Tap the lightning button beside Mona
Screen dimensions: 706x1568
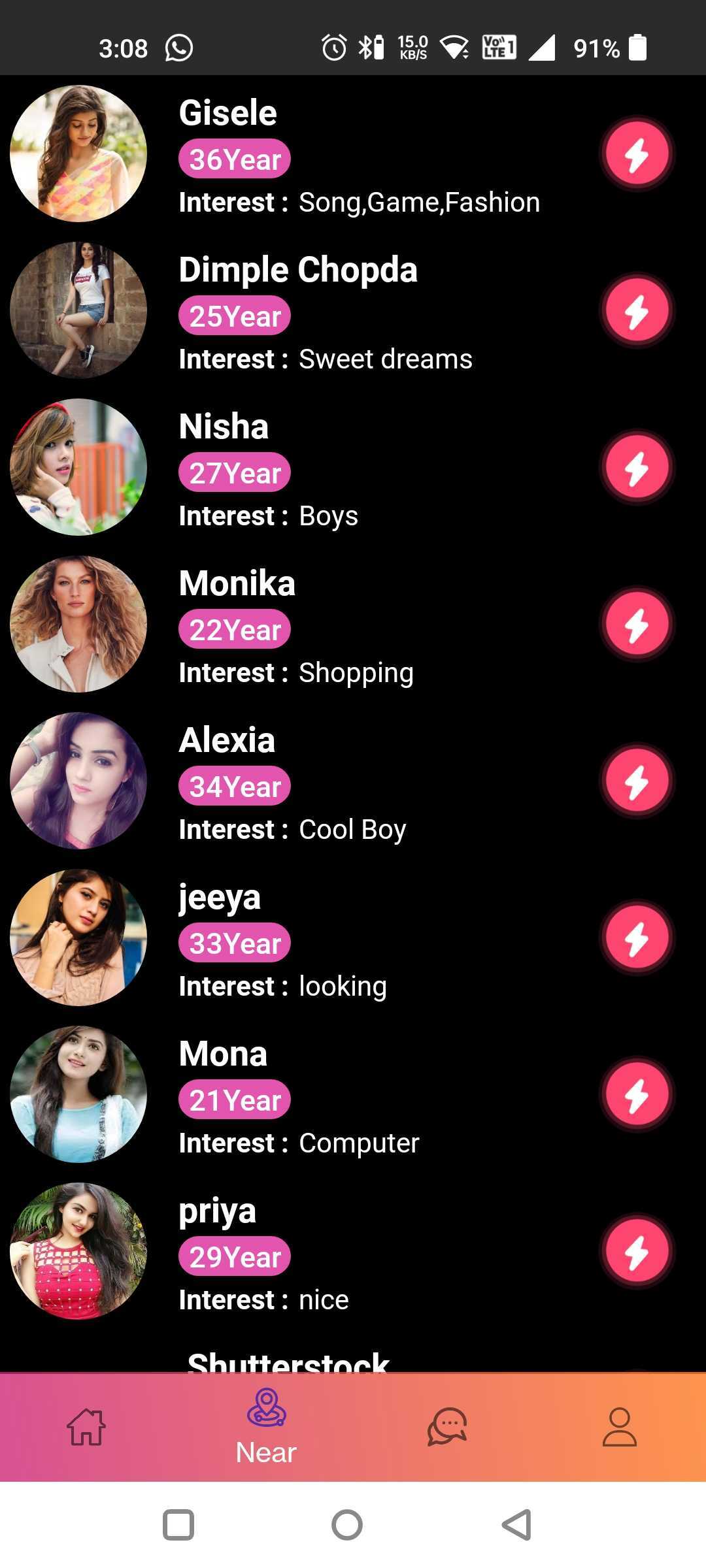pyautogui.click(x=637, y=1095)
